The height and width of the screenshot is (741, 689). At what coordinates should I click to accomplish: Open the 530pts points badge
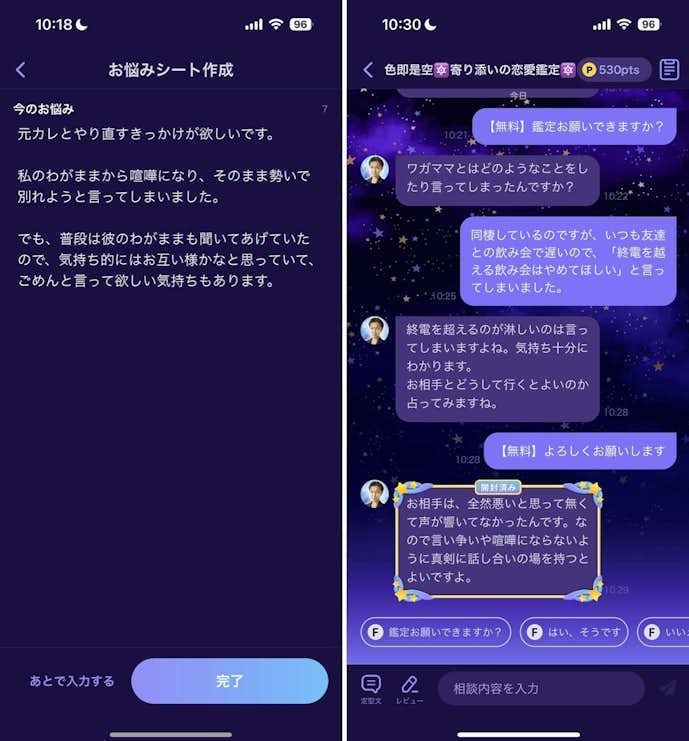point(614,70)
